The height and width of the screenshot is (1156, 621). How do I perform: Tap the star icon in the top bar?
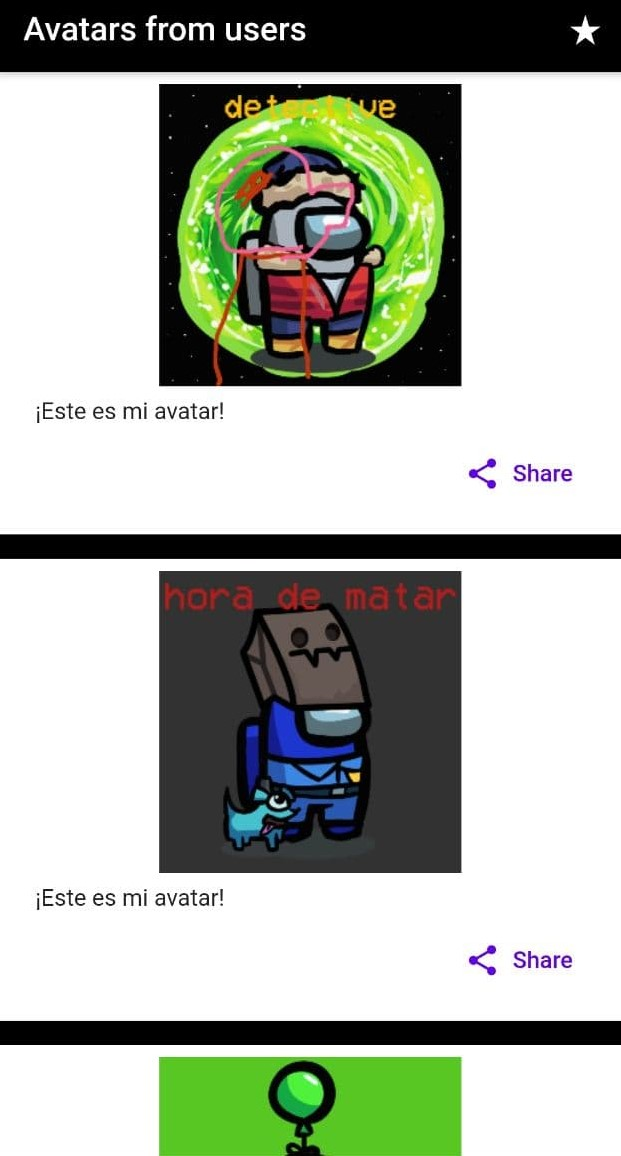tap(584, 32)
